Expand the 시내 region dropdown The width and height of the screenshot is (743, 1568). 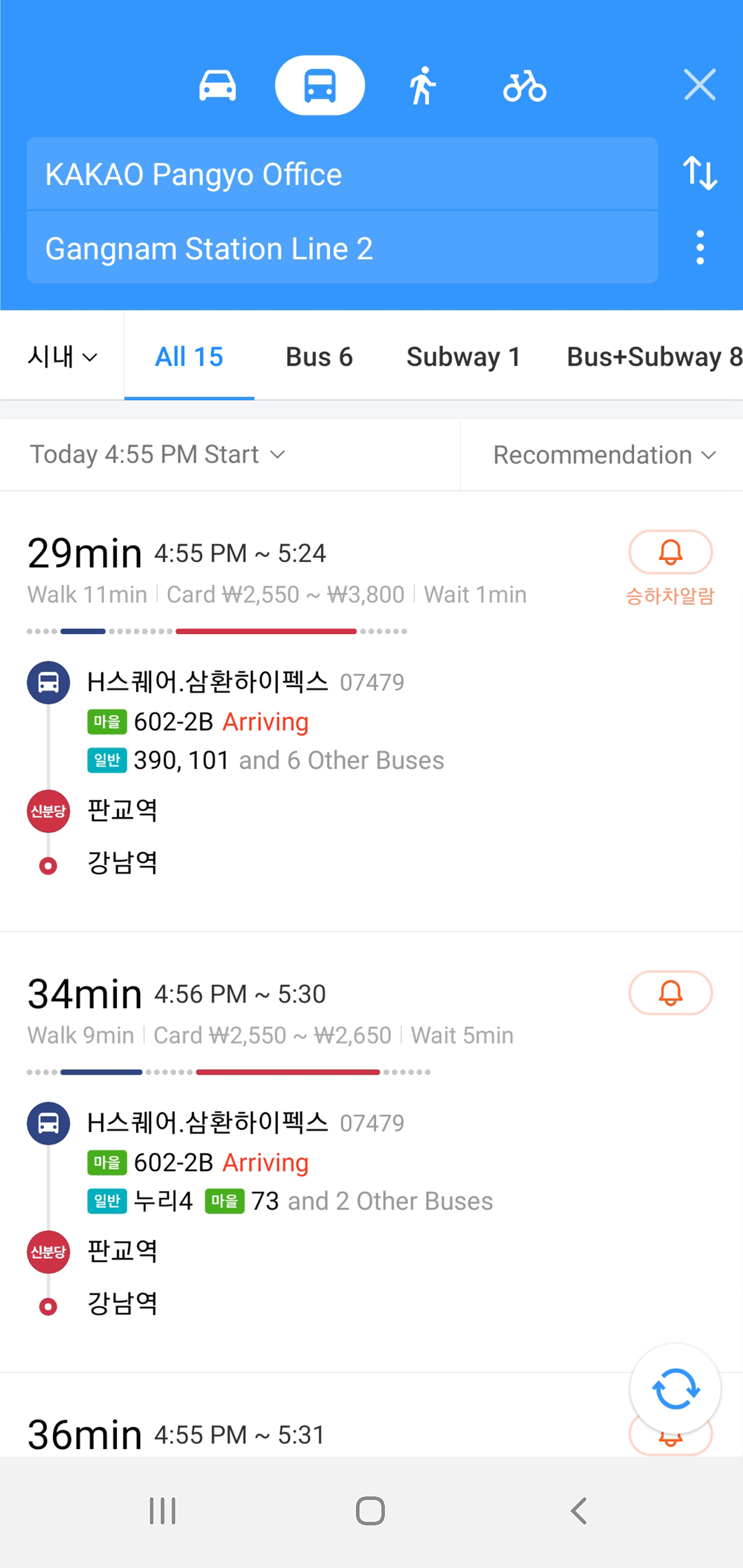pyautogui.click(x=62, y=357)
